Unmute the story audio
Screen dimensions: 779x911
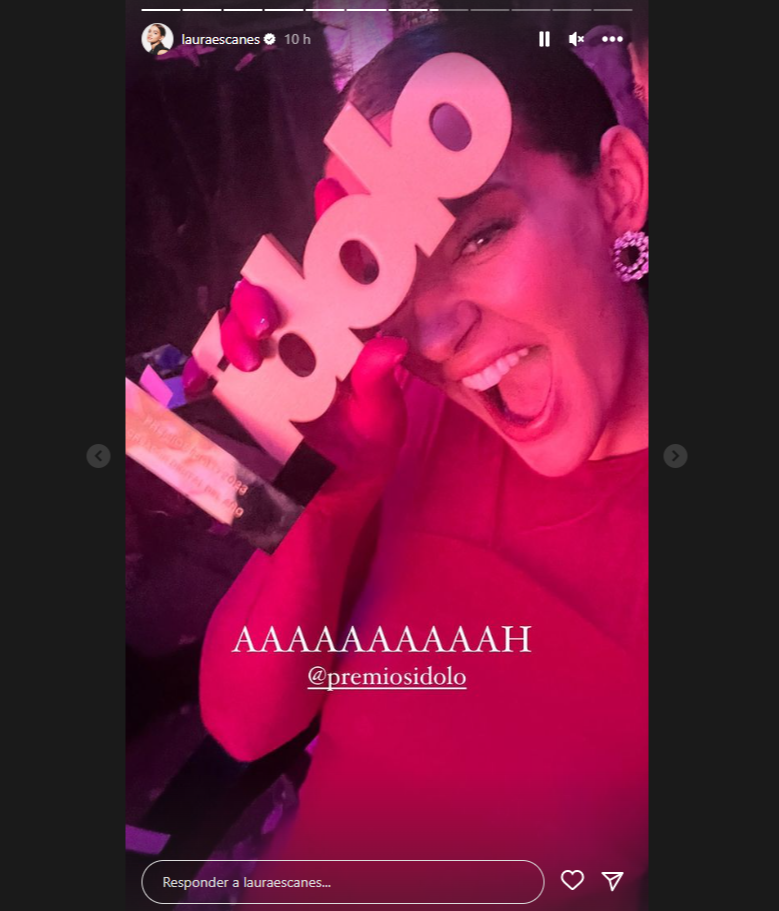[x=576, y=39]
